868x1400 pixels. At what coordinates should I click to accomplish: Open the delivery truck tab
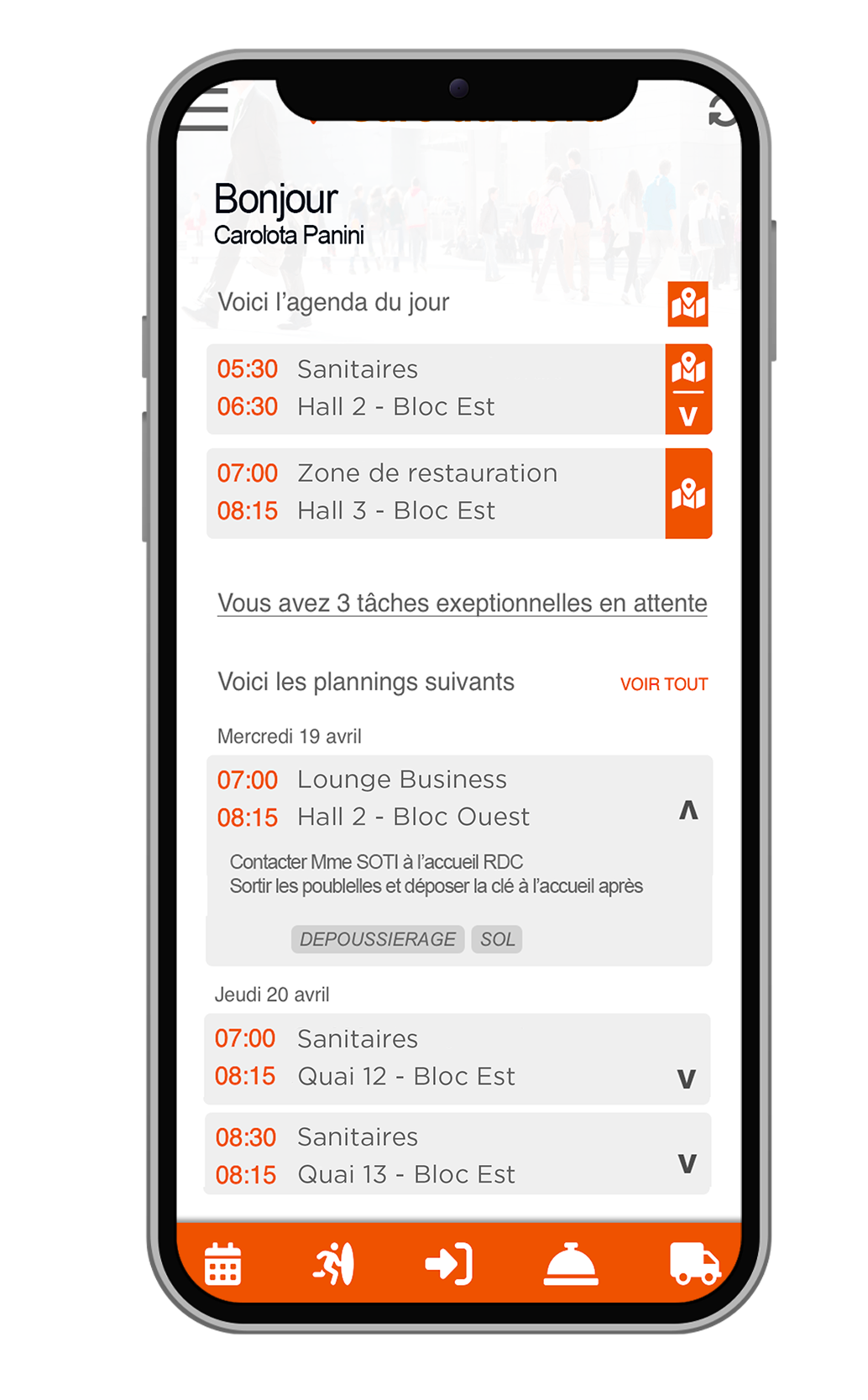click(694, 1263)
